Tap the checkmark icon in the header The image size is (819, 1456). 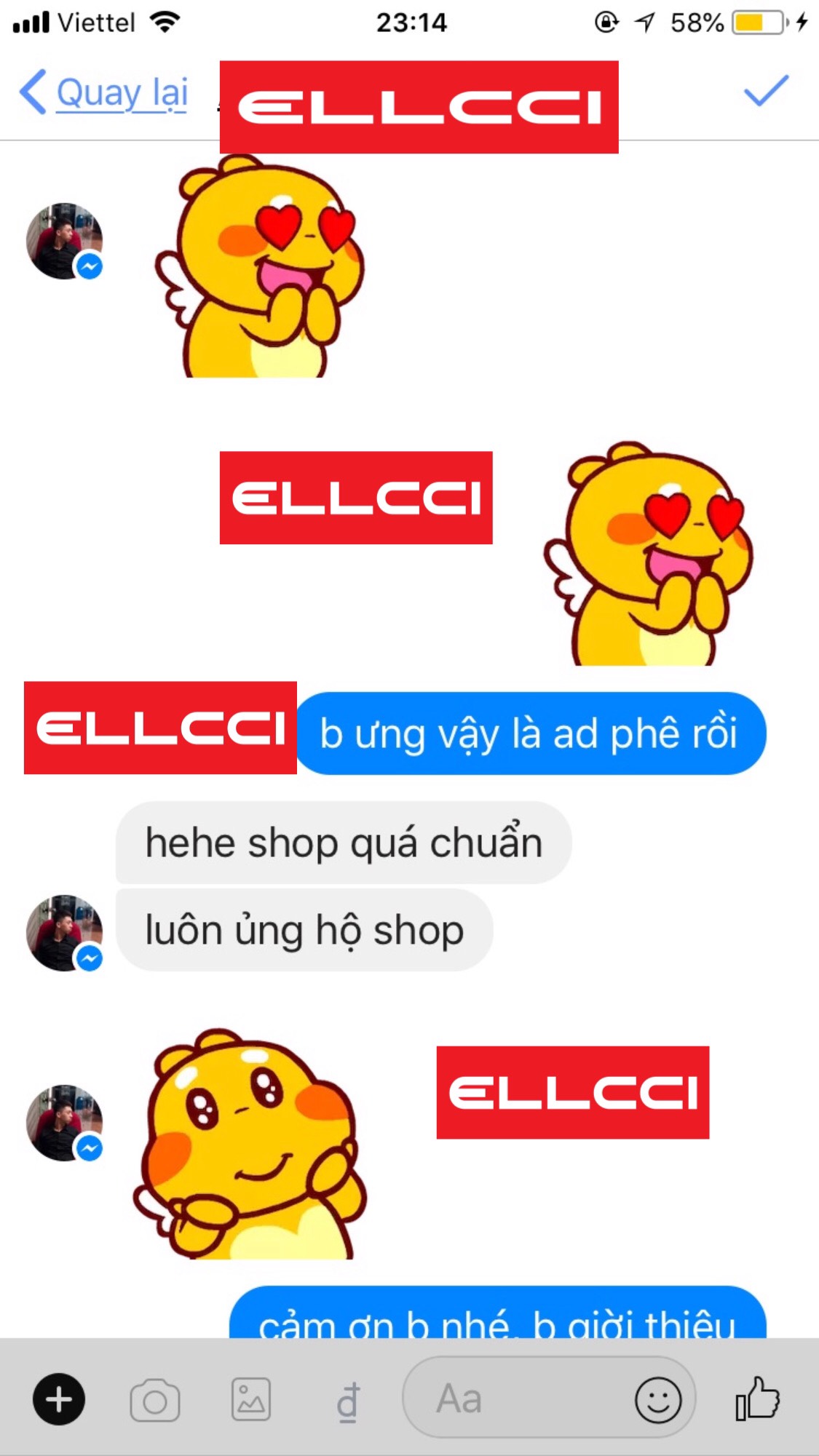pos(766,92)
